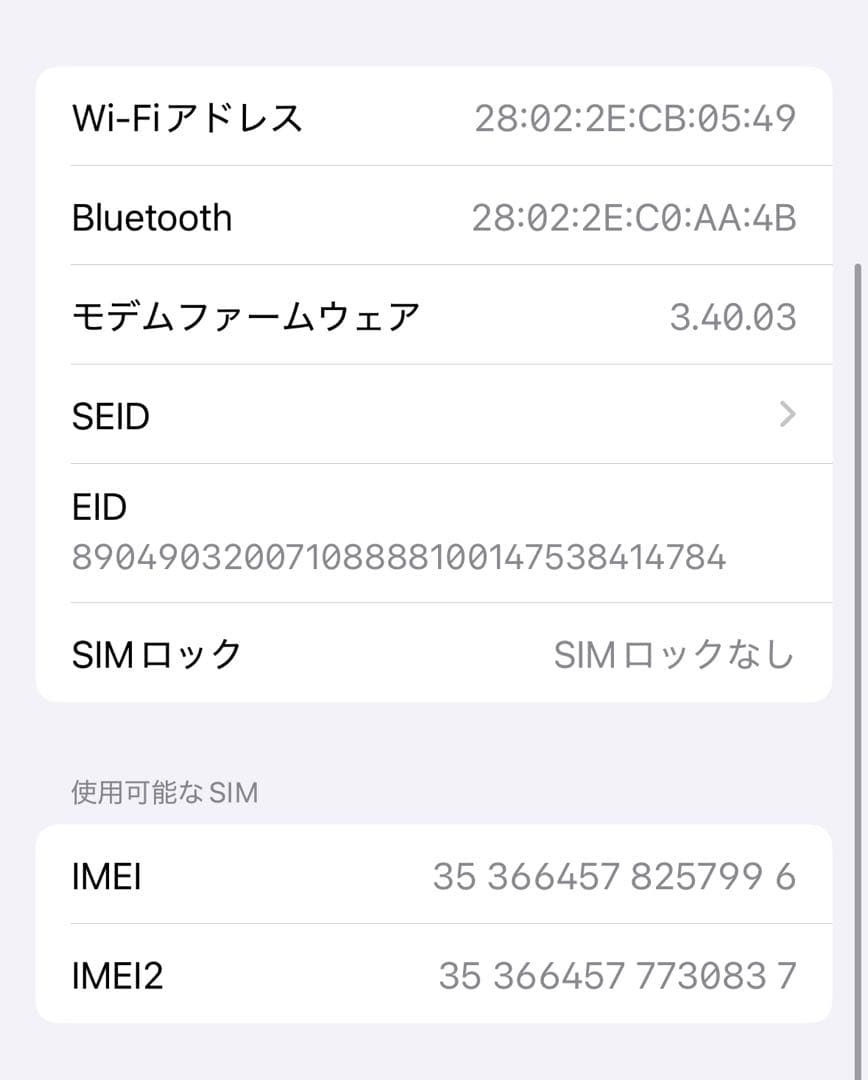Tap the EID label text
The width and height of the screenshot is (868, 1080).
tap(98, 507)
